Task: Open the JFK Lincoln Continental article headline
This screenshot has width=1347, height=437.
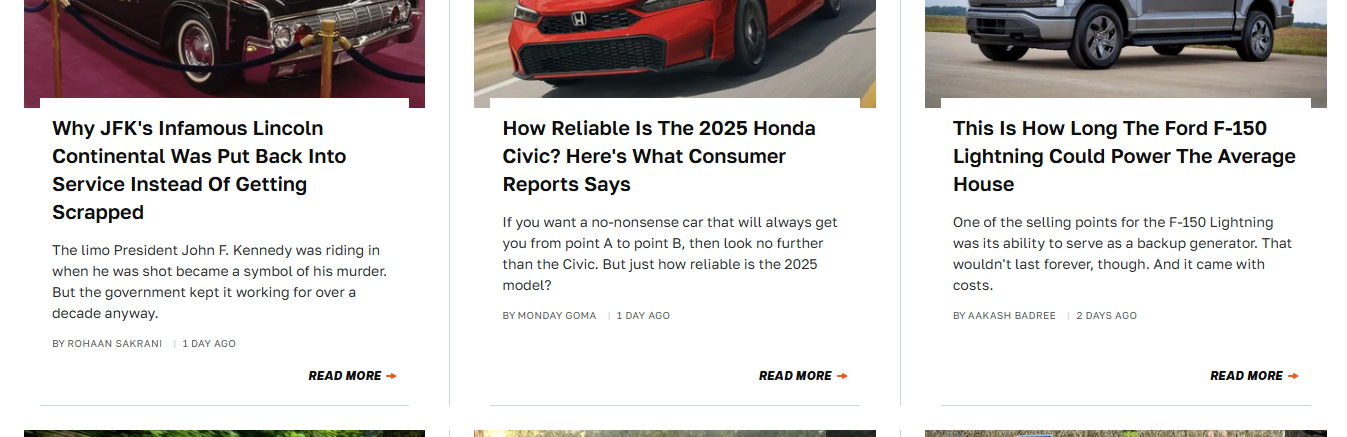Action: coord(199,170)
